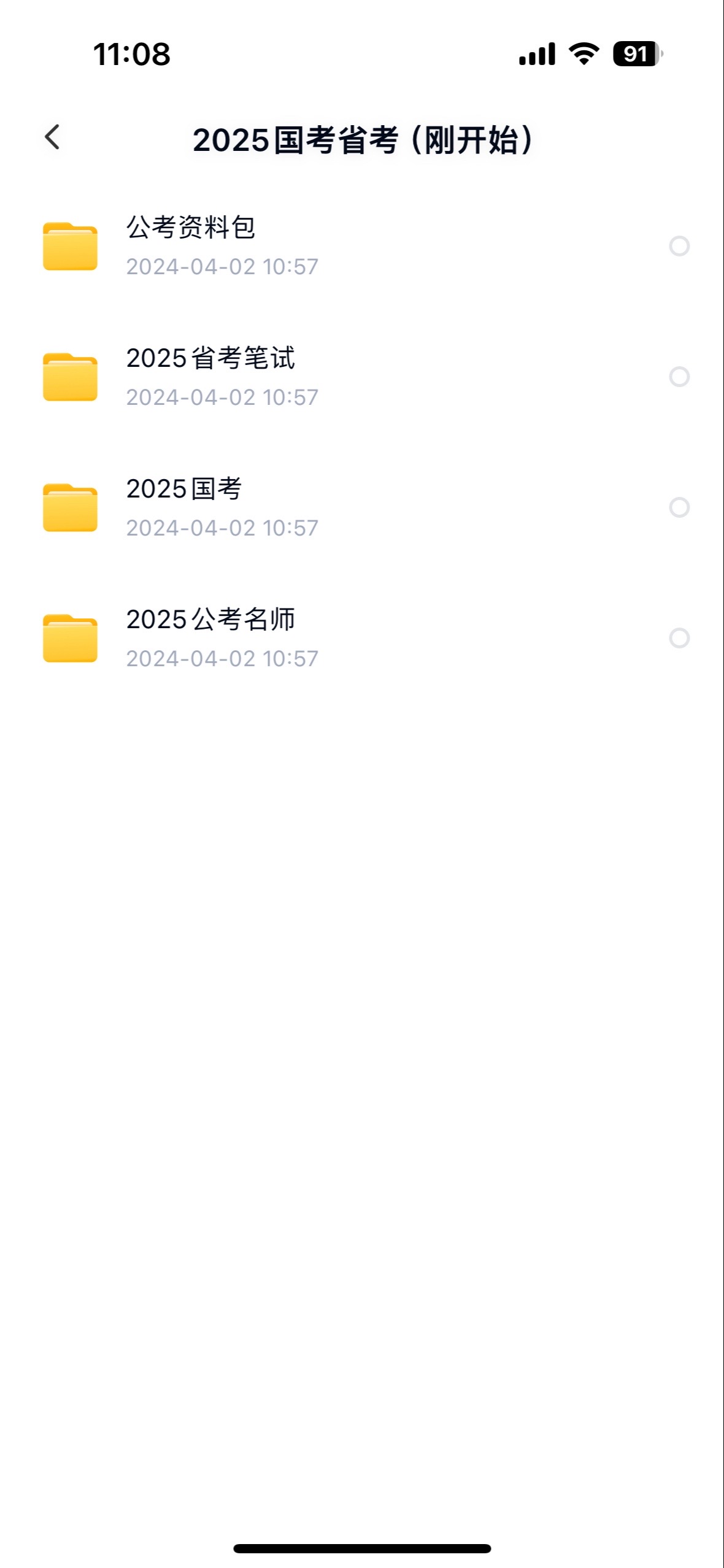Select the circle next to 2025国考
Screen dimensions: 724x1568
(x=679, y=507)
